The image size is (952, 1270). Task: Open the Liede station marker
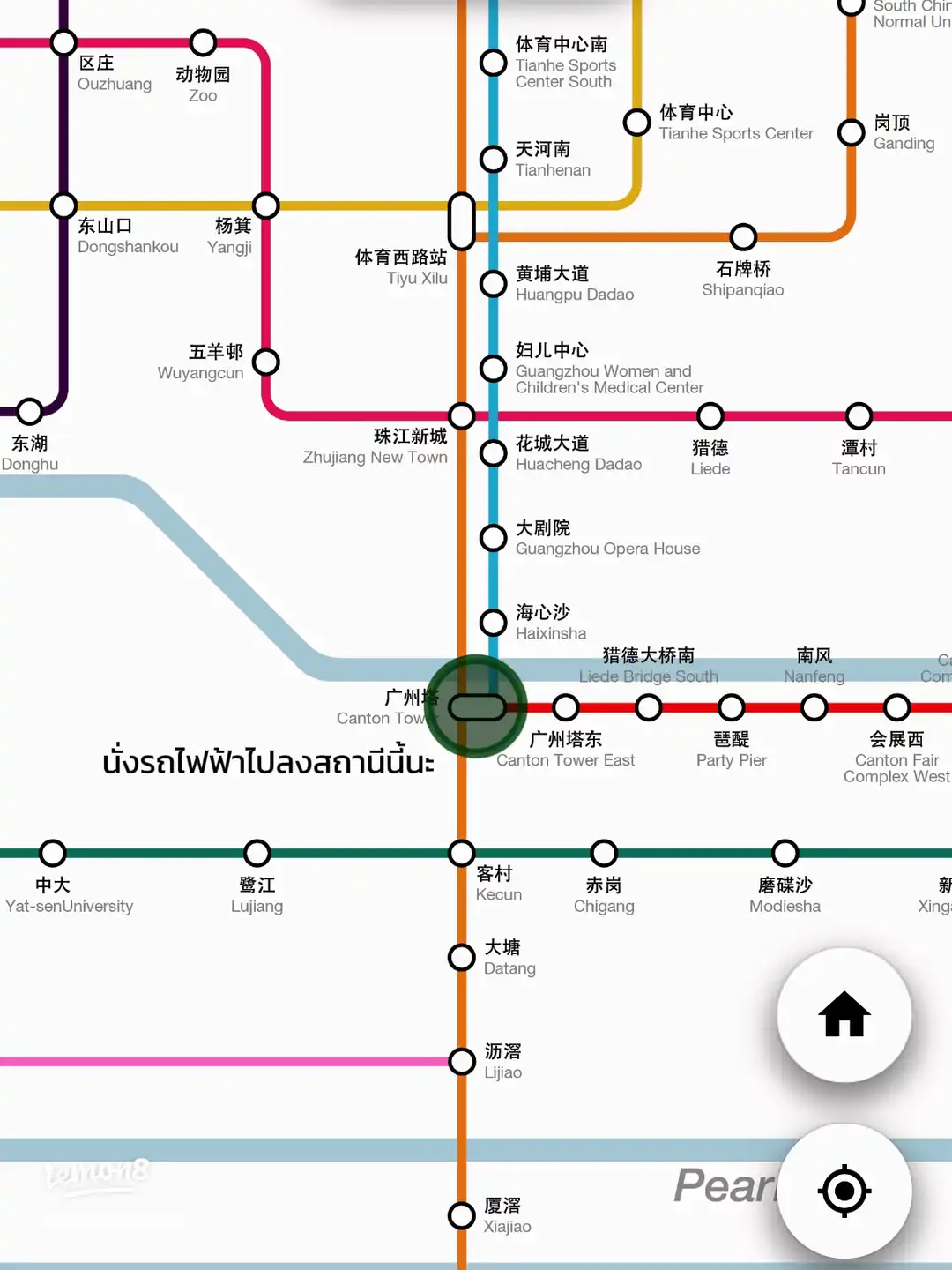tap(710, 415)
